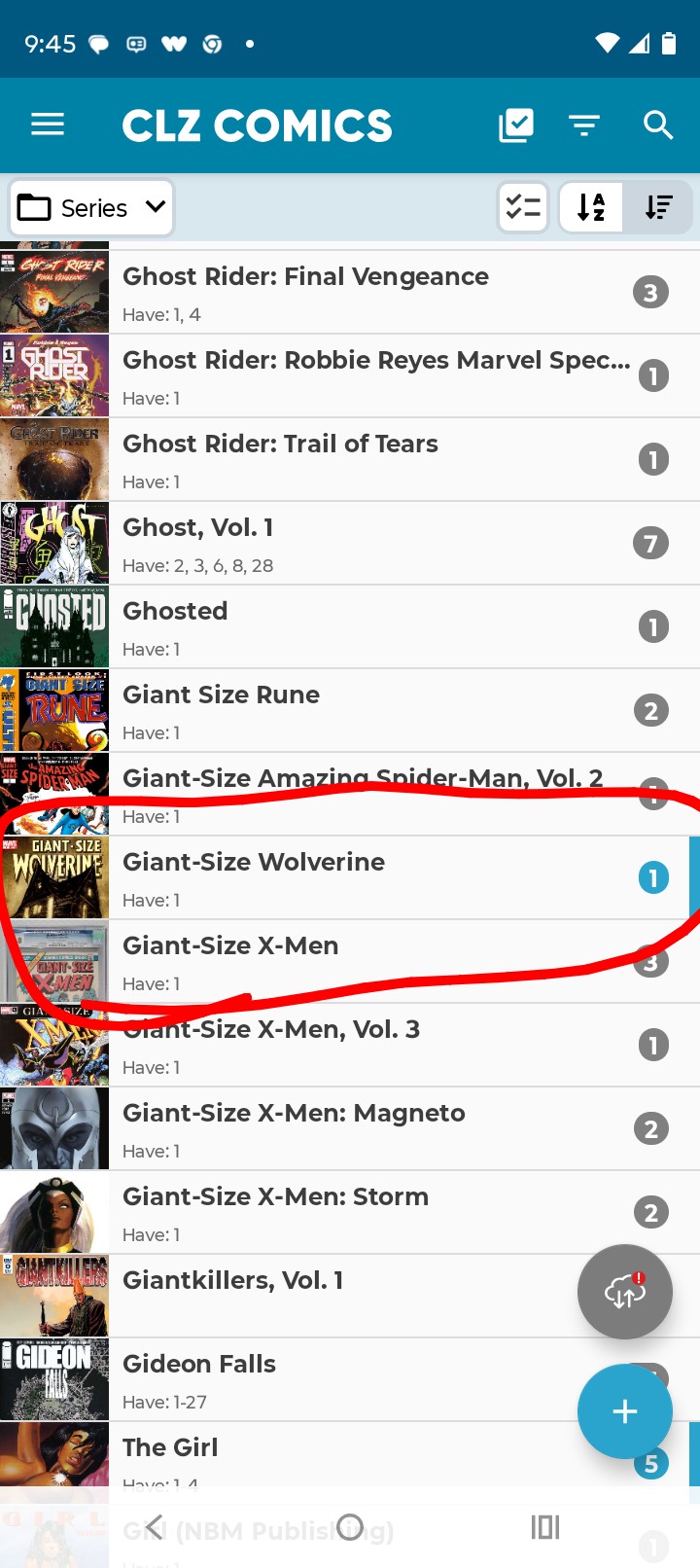The height and width of the screenshot is (1568, 700).
Task: Open Ghost, Vol. 1 series
Action: (x=350, y=544)
